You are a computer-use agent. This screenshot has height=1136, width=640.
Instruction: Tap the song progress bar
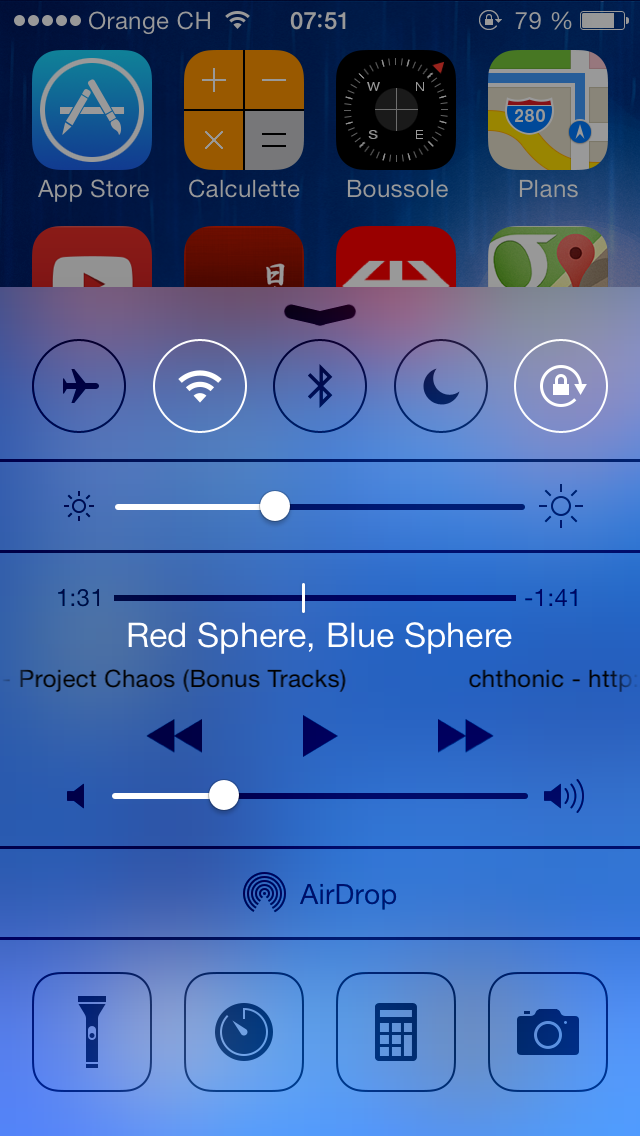click(400, 598)
